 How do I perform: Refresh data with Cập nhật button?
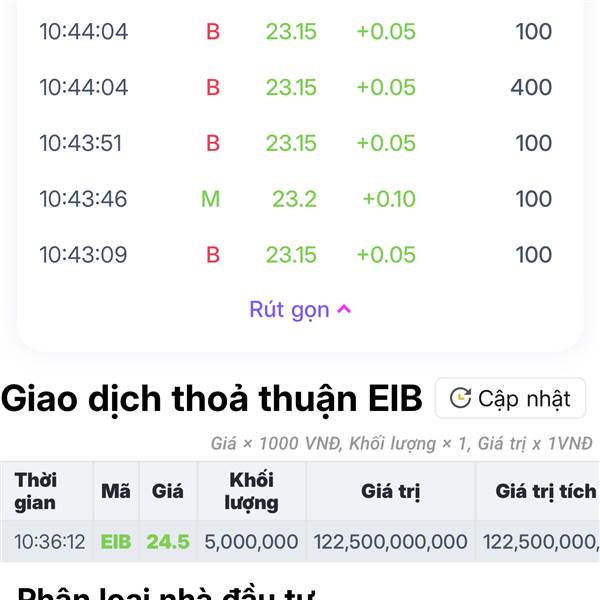[510, 398]
